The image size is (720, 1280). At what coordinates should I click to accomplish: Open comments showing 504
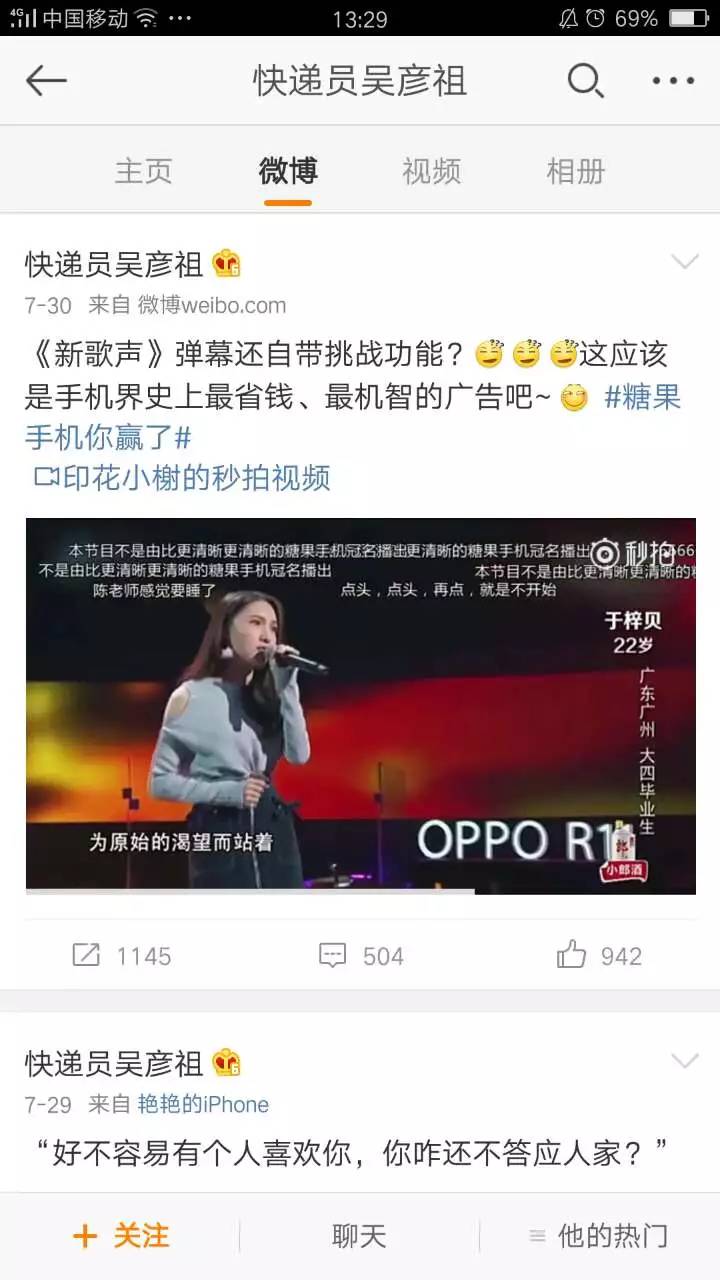coord(361,956)
